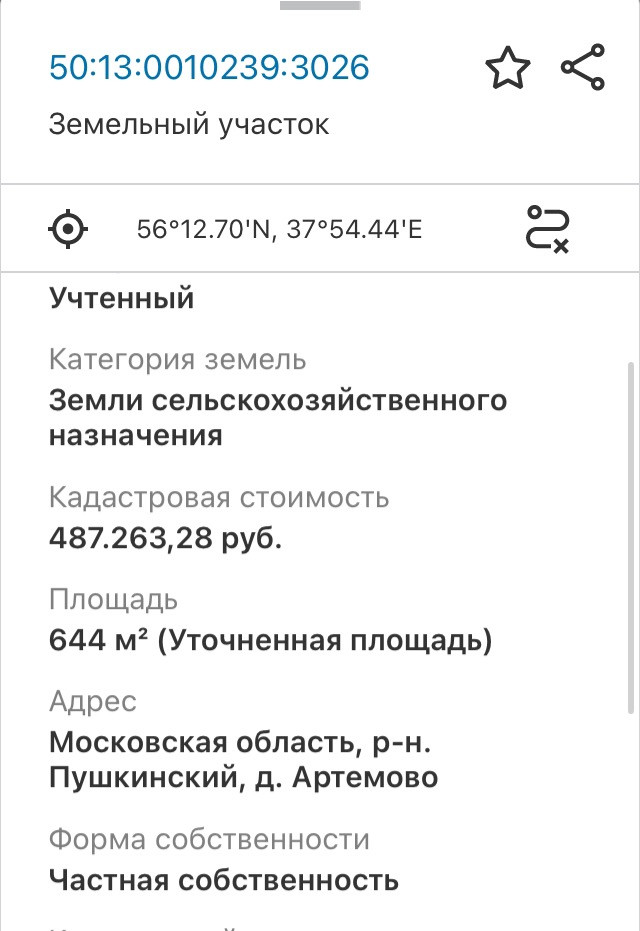The height and width of the screenshot is (931, 640).
Task: Center map on the plot coordinates
Action: coord(68,229)
